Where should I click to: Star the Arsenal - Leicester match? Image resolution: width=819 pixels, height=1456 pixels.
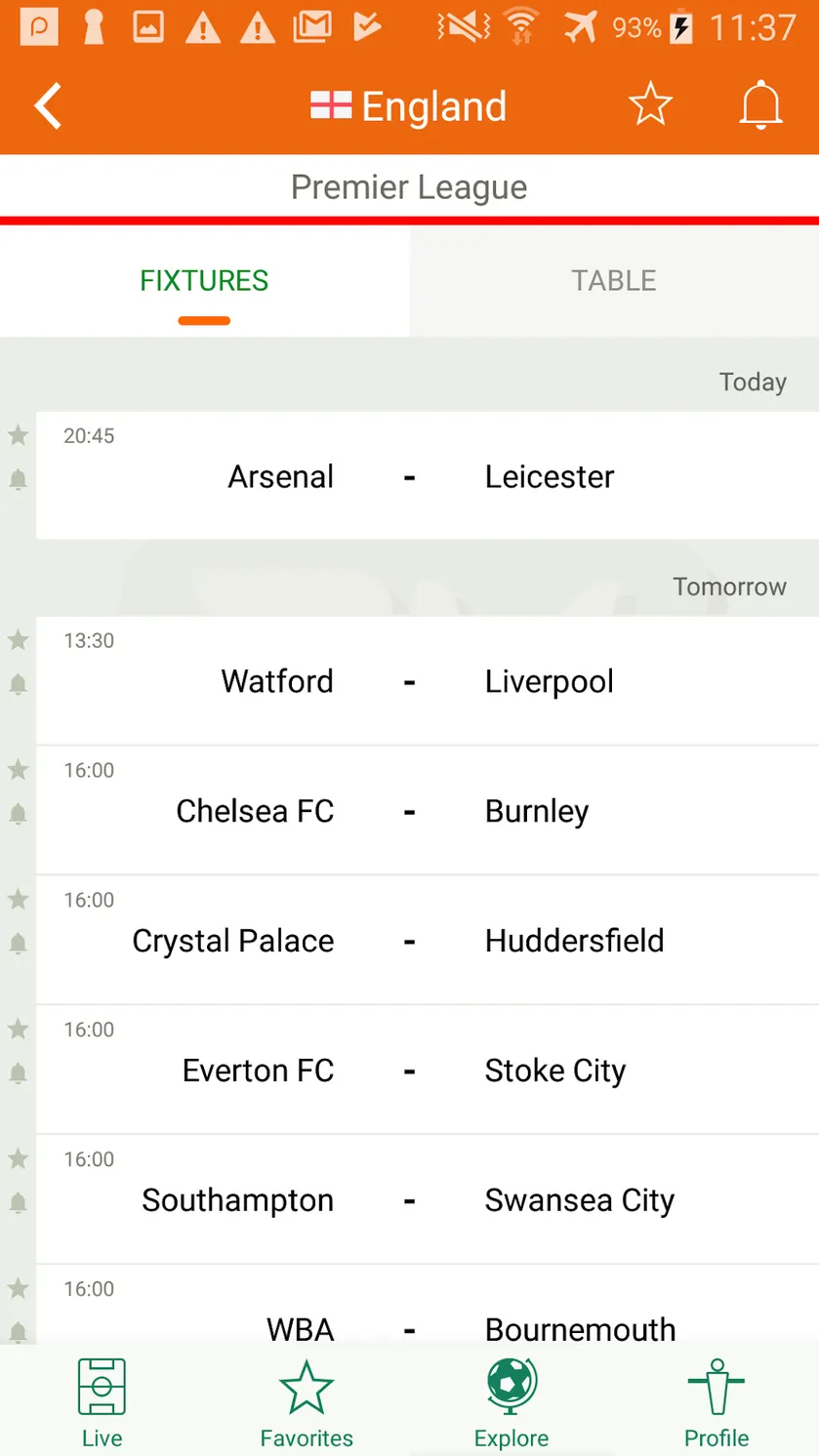coord(18,435)
